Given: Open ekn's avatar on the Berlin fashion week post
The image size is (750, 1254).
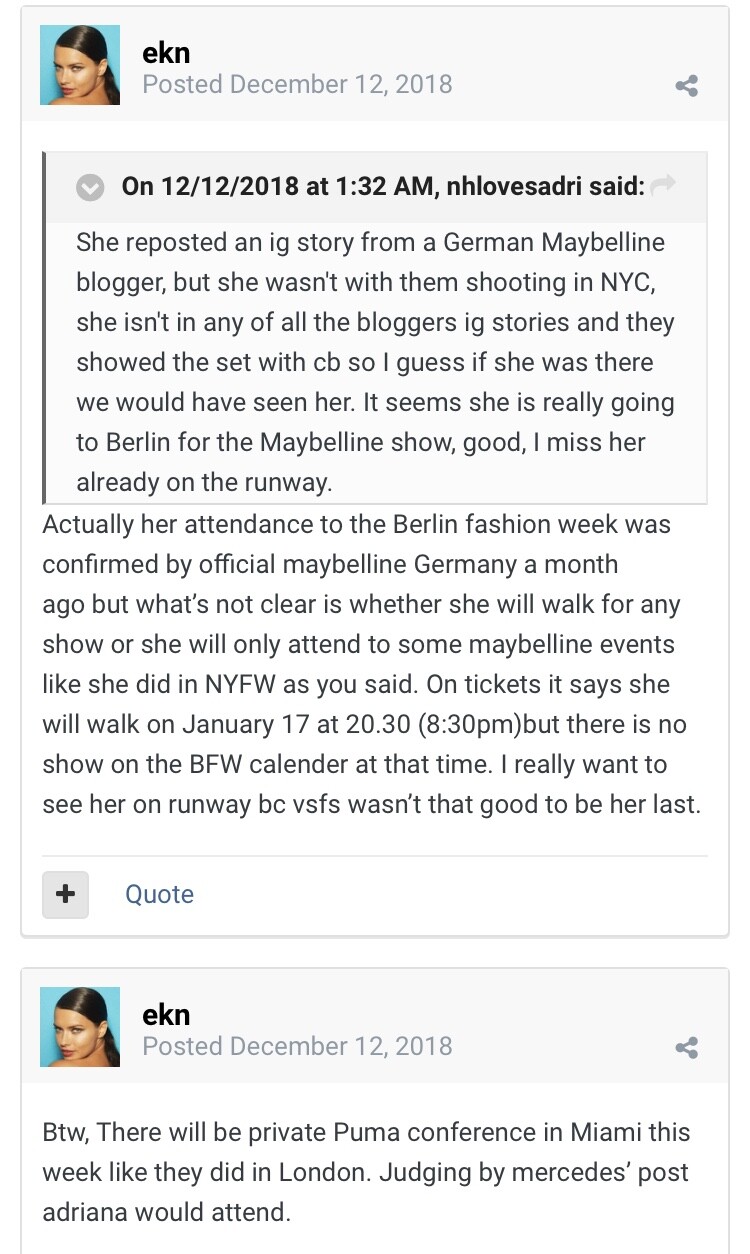Looking at the screenshot, I should pos(80,65).
